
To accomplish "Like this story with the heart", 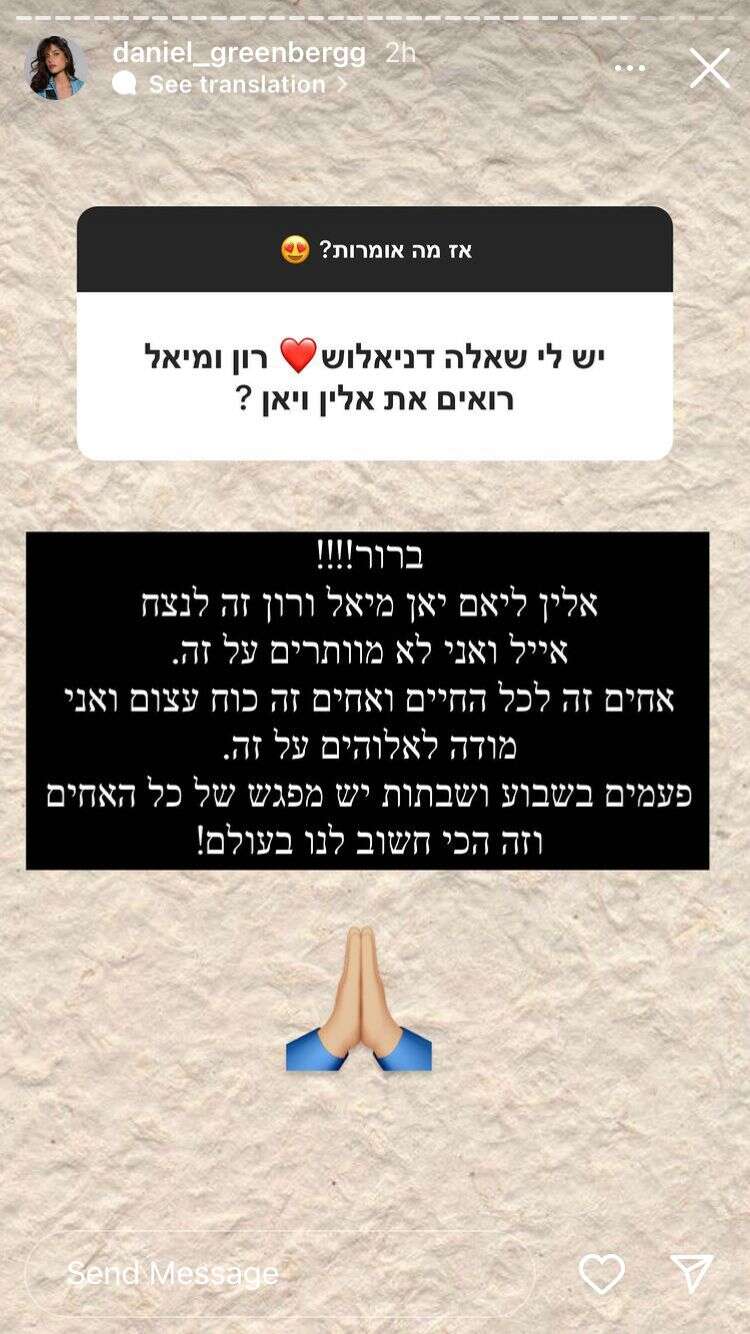I will point(602,1274).
